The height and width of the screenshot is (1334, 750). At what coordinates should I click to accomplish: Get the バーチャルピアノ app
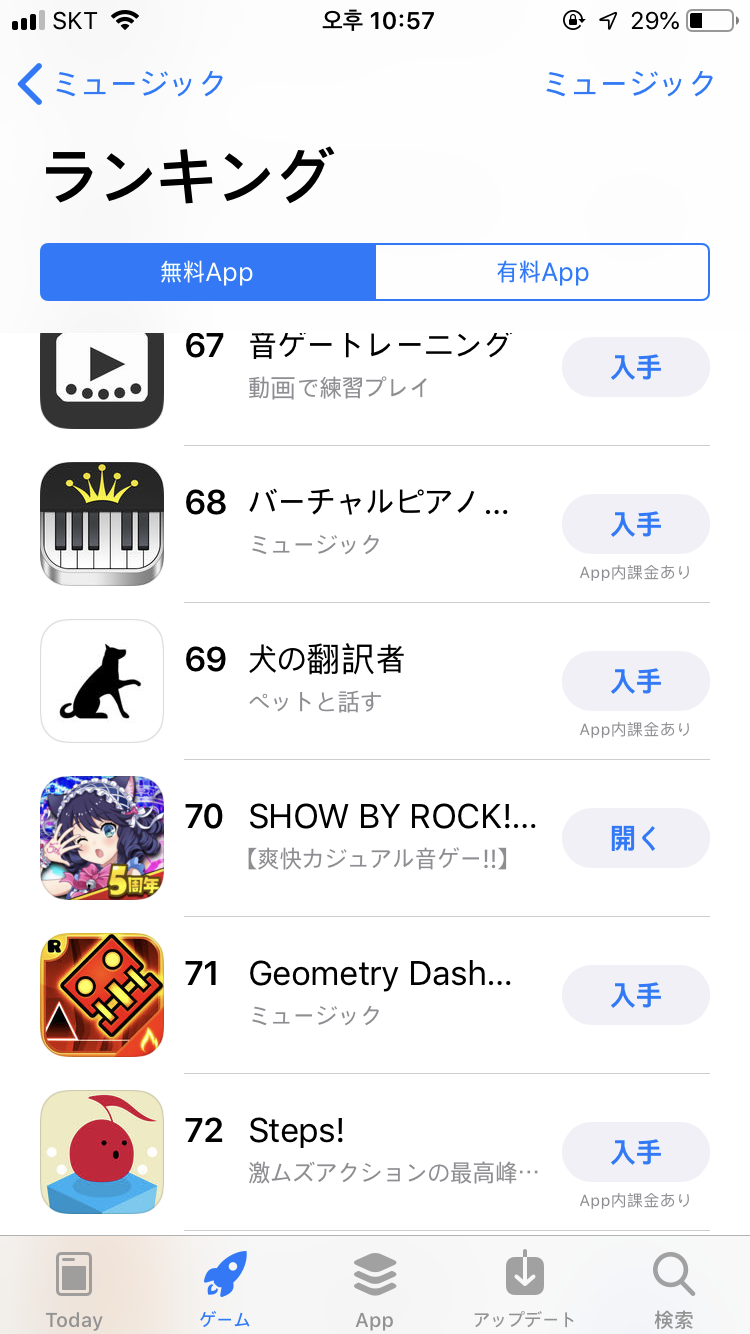(x=635, y=524)
